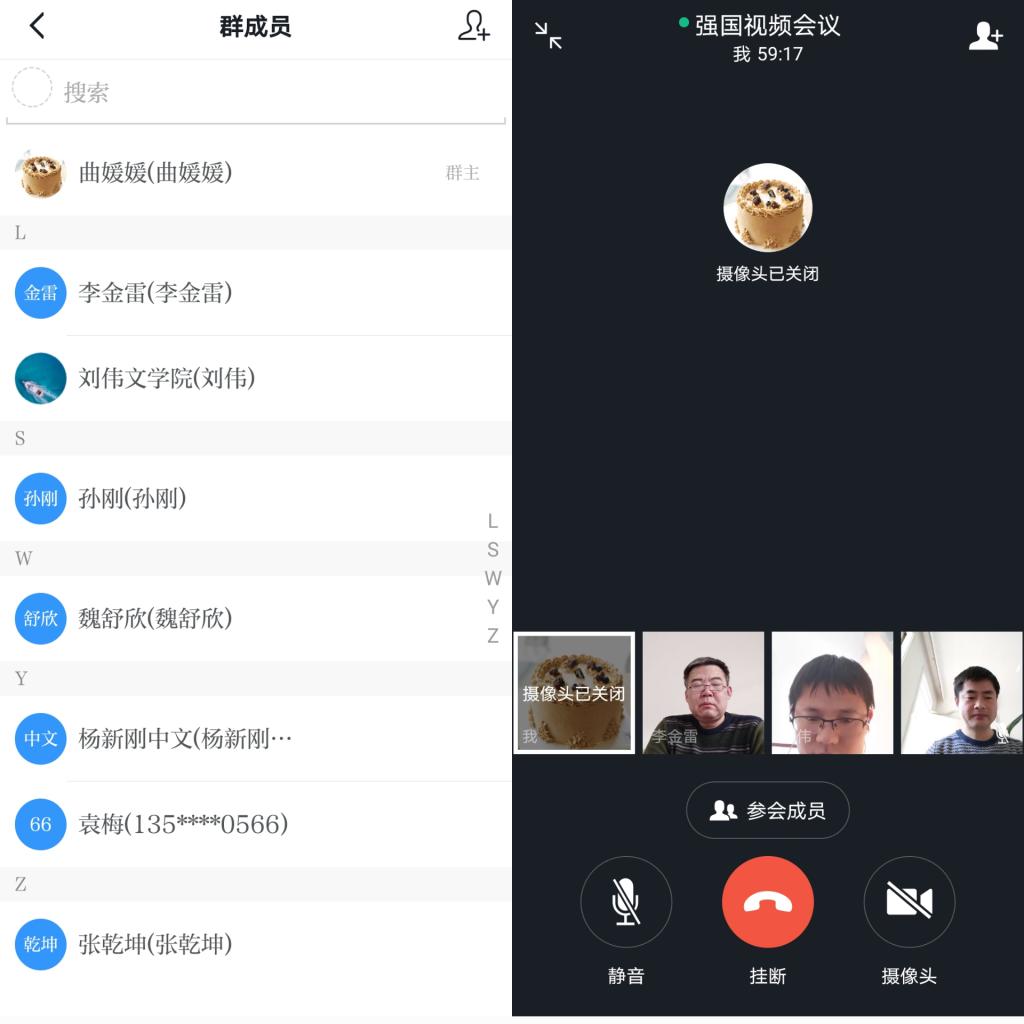Add a new group member on 群成员
This screenshot has width=1024, height=1024.
click(473, 26)
